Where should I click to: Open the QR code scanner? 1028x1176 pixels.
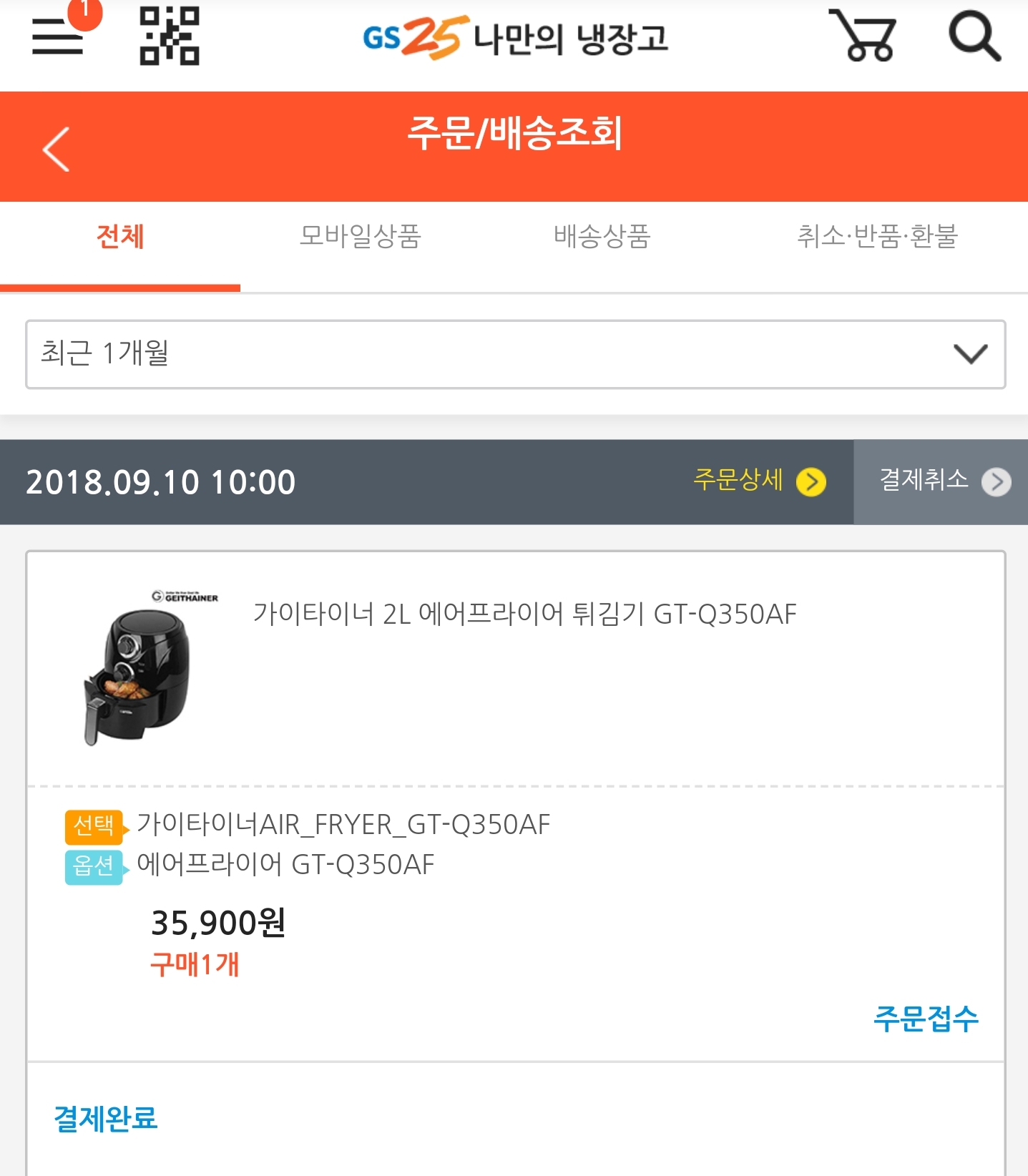click(169, 36)
